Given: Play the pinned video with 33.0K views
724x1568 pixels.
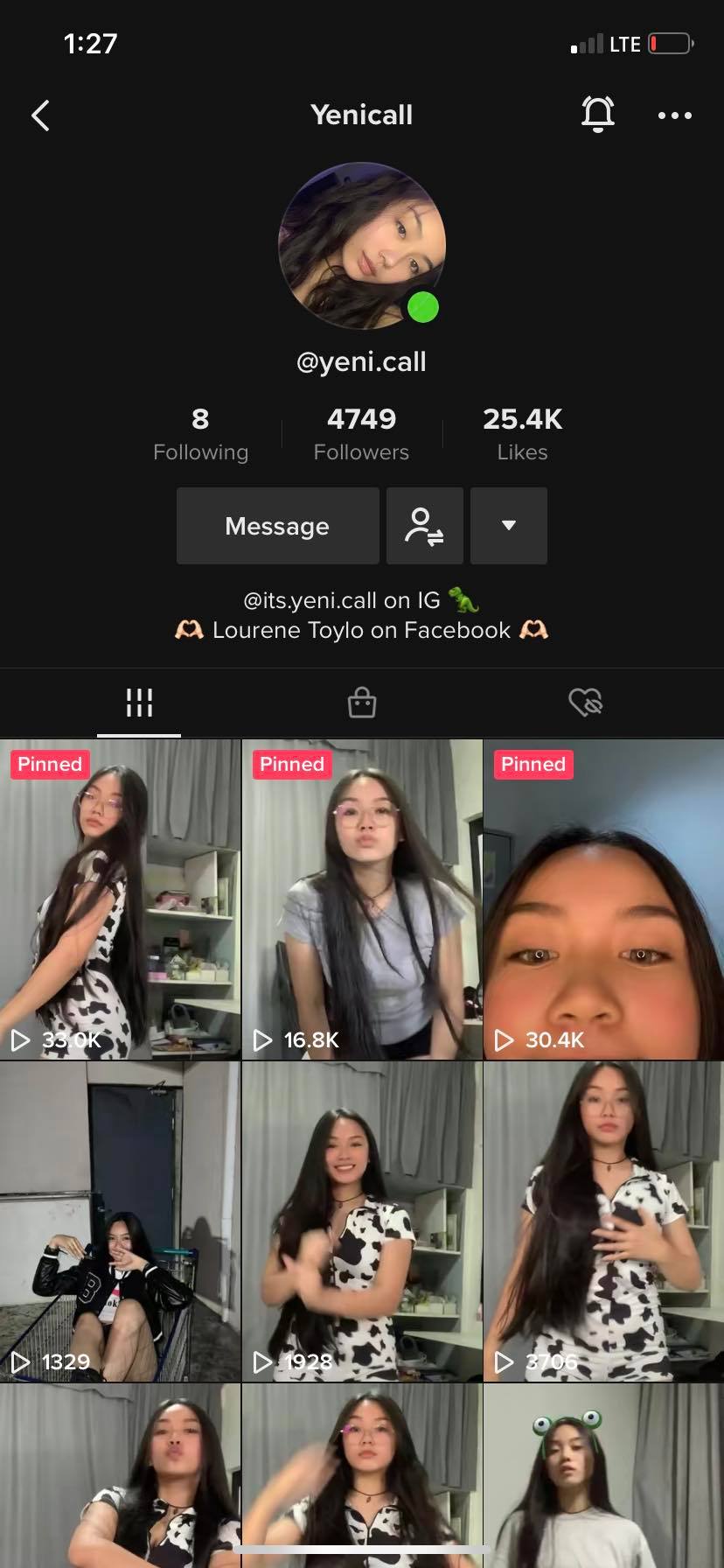Looking at the screenshot, I should click(x=120, y=899).
